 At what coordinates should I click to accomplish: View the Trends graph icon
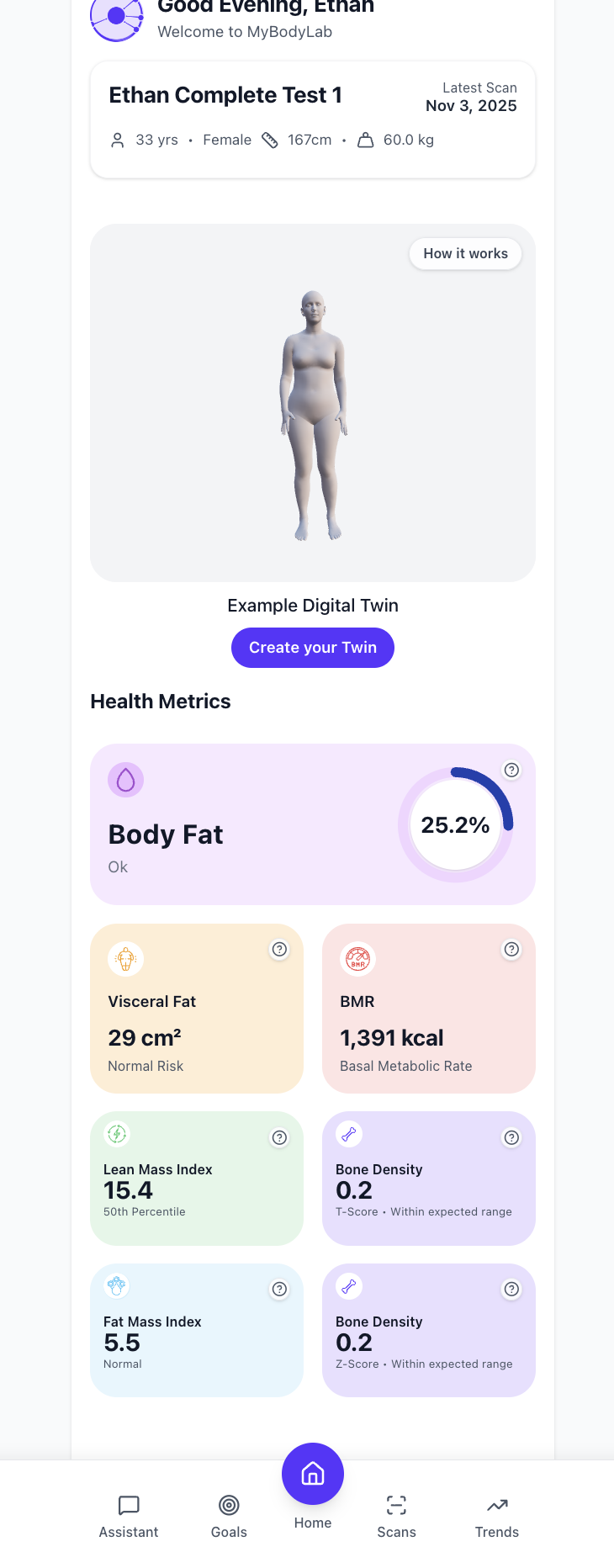496,1506
